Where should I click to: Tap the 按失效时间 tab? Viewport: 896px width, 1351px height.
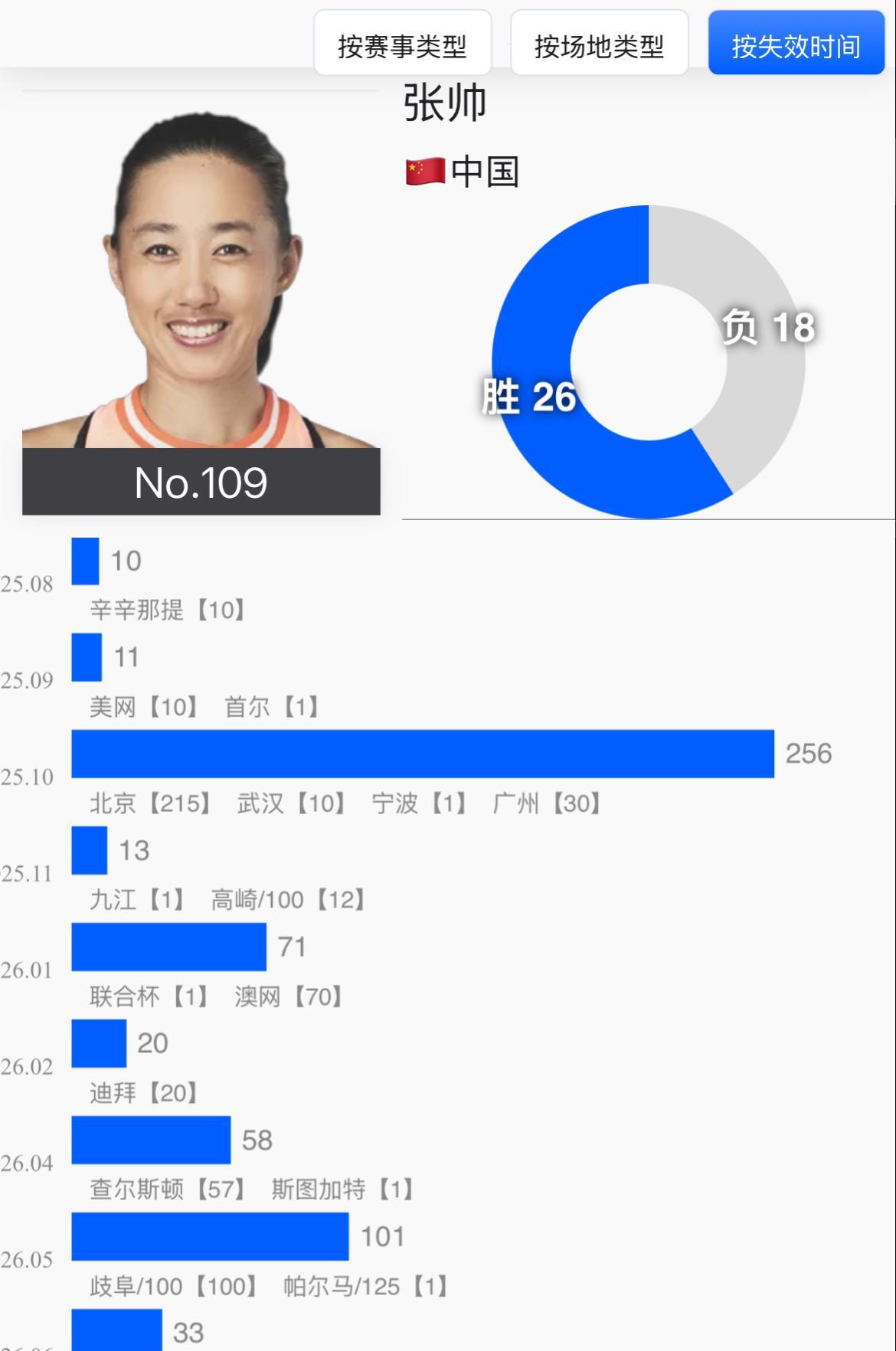point(796,44)
